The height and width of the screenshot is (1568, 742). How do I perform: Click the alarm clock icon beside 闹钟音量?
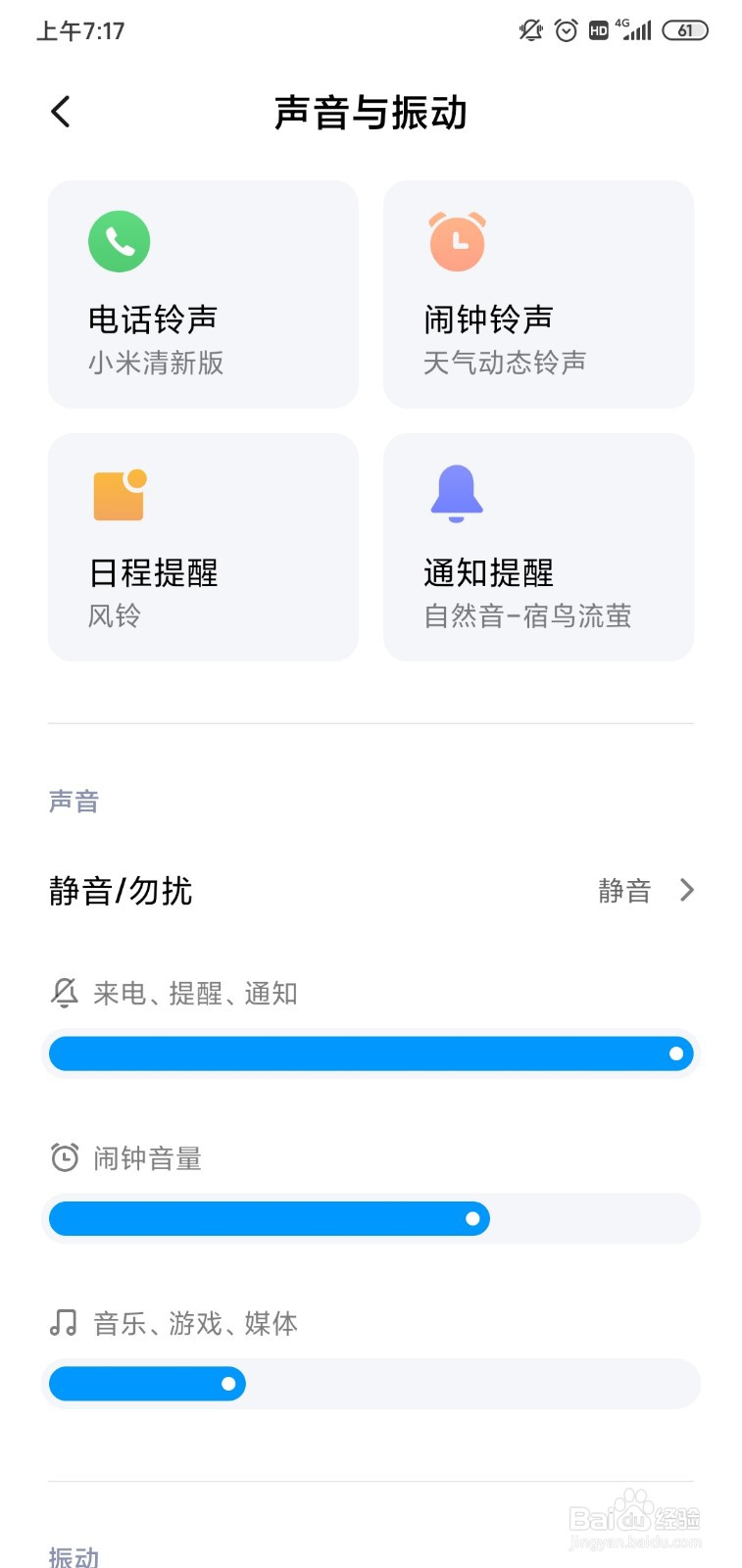tap(64, 1158)
